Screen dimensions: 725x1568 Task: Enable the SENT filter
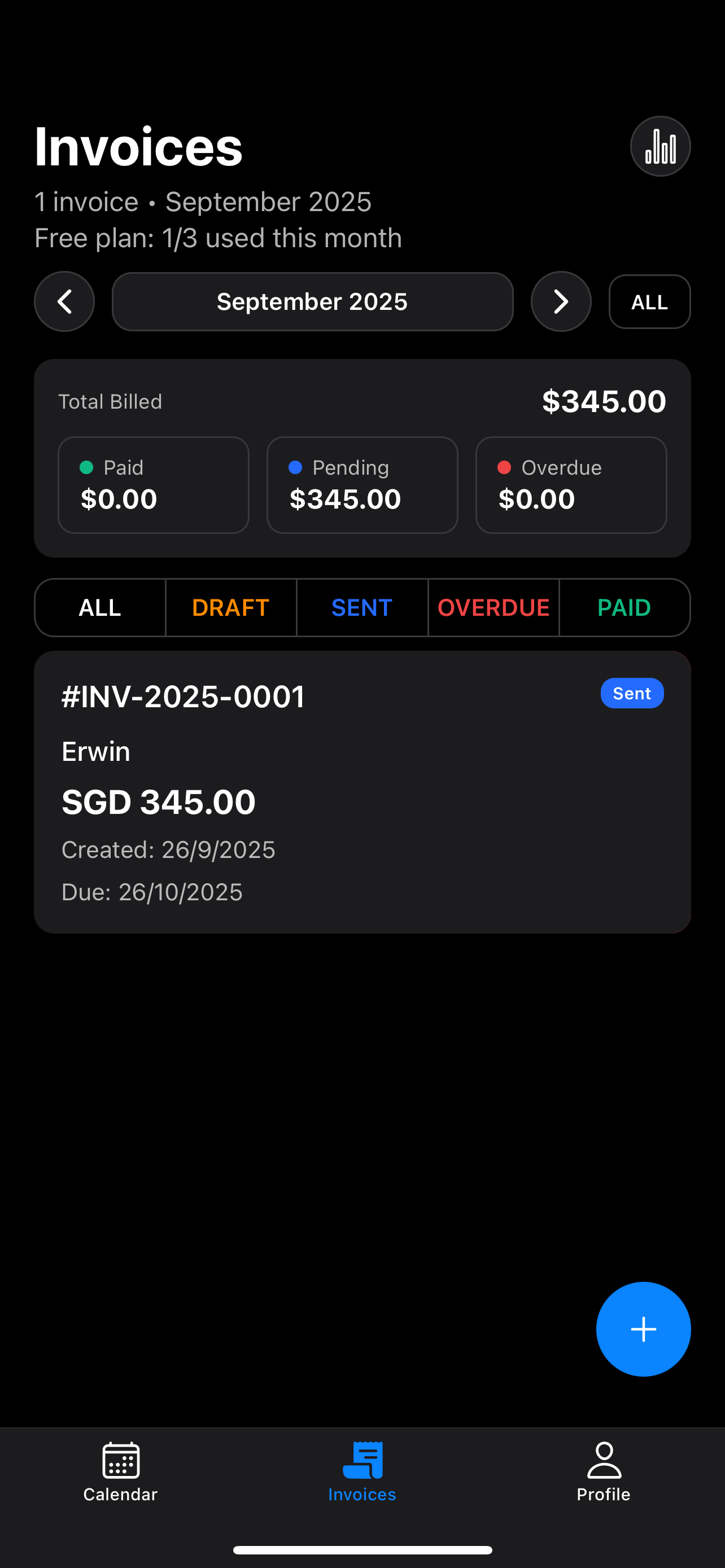click(x=361, y=607)
